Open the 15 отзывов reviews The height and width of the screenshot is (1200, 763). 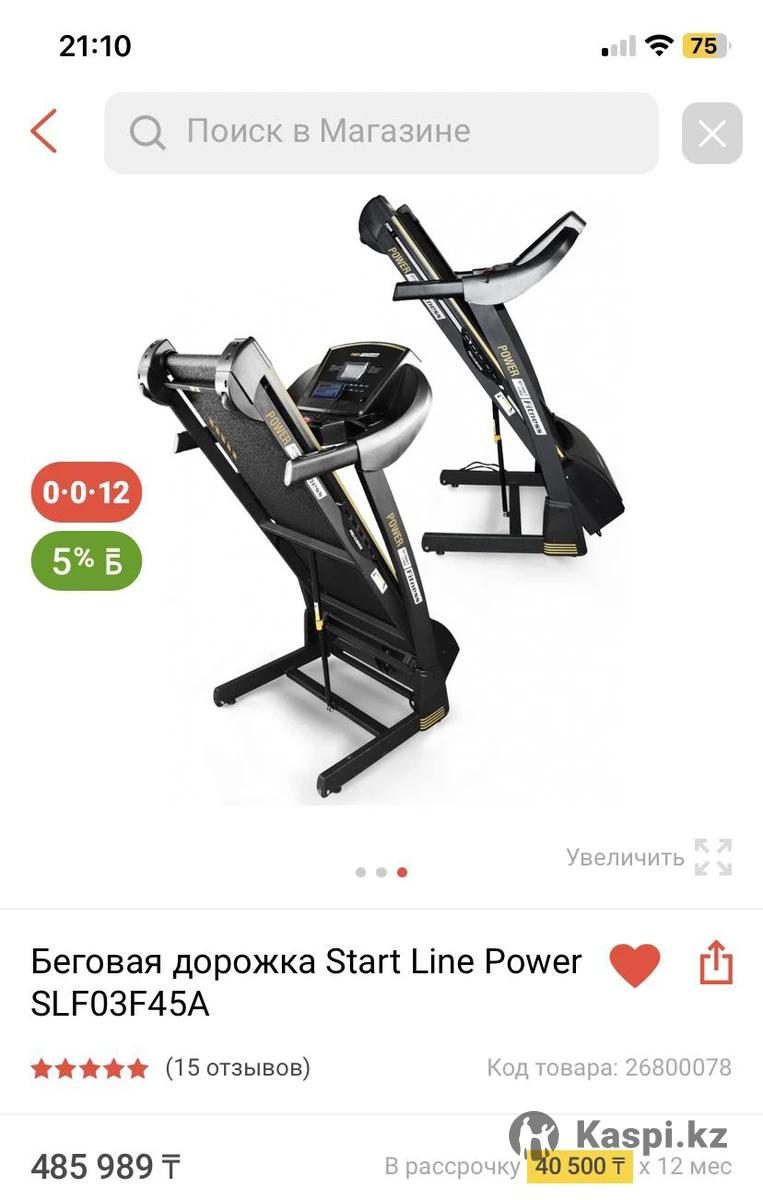(x=237, y=1067)
